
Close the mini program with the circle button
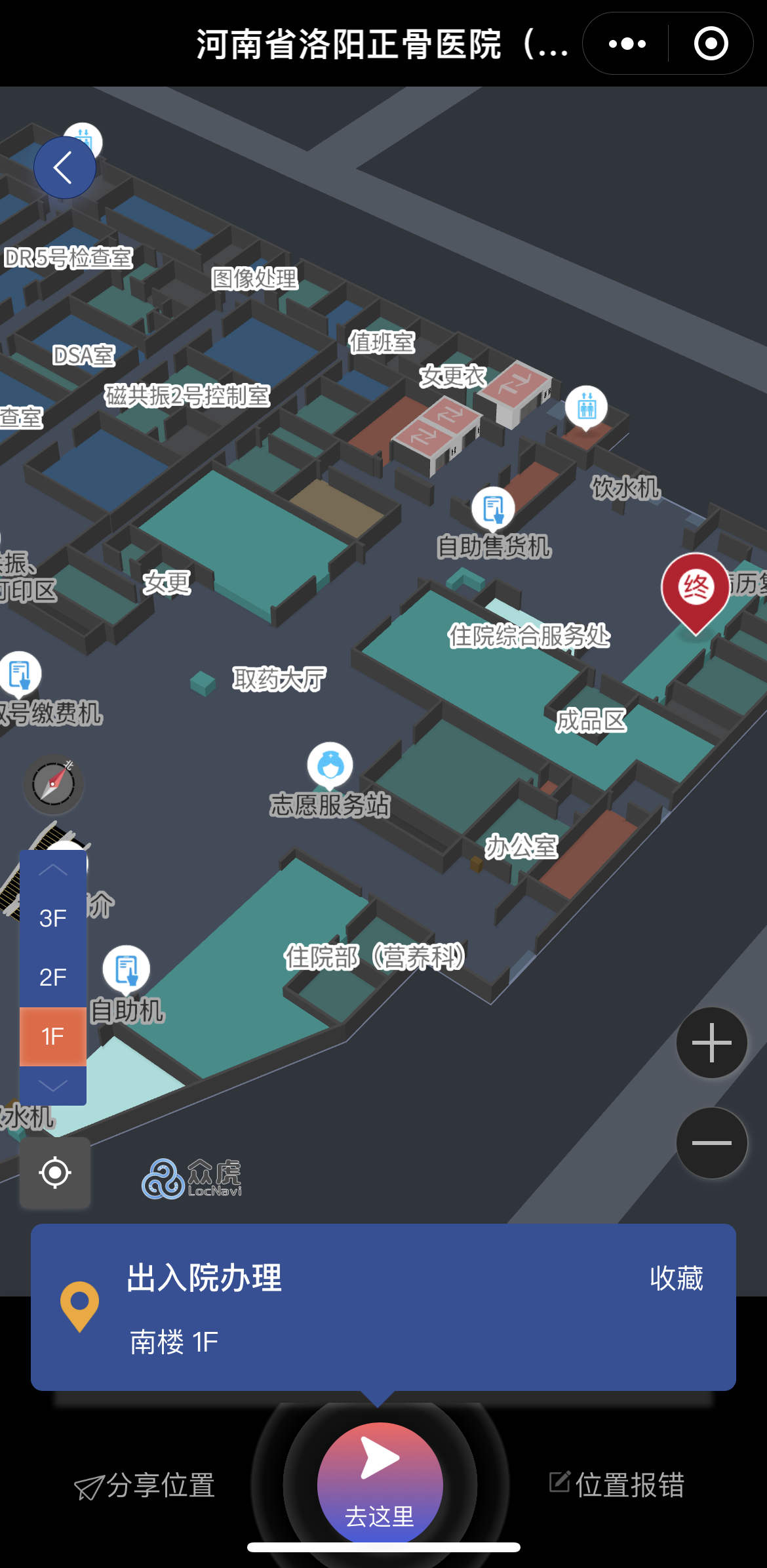coord(711,44)
